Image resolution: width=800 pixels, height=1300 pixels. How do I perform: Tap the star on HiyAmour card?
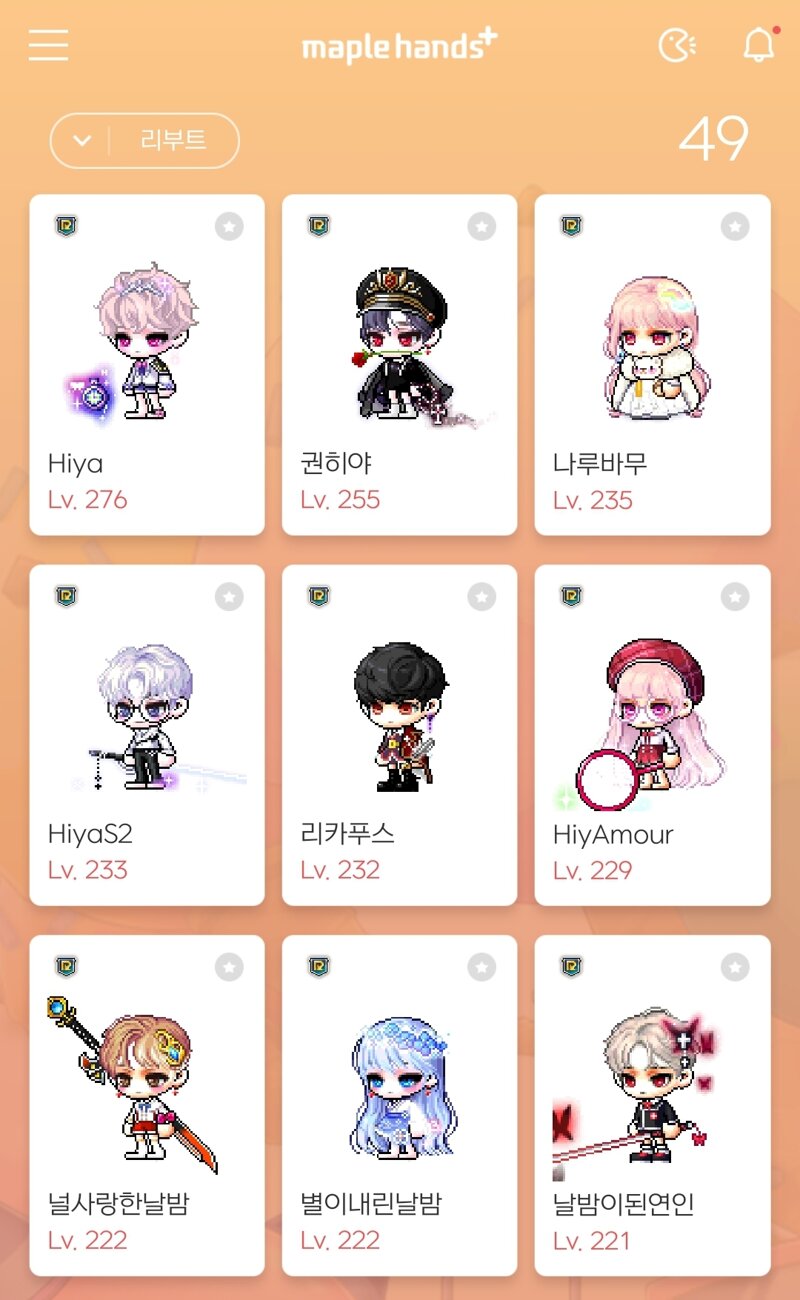pos(735,597)
